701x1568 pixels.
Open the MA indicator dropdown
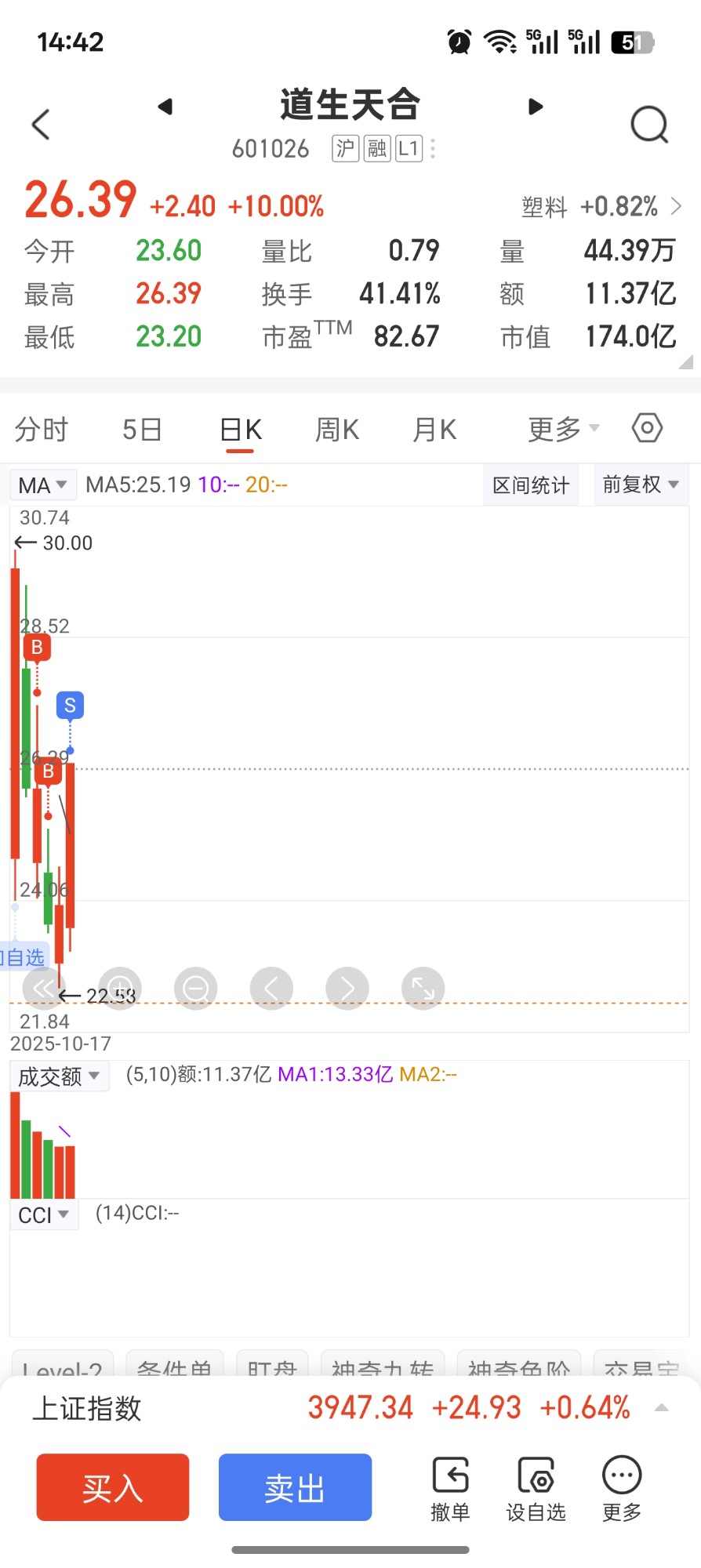[42, 485]
